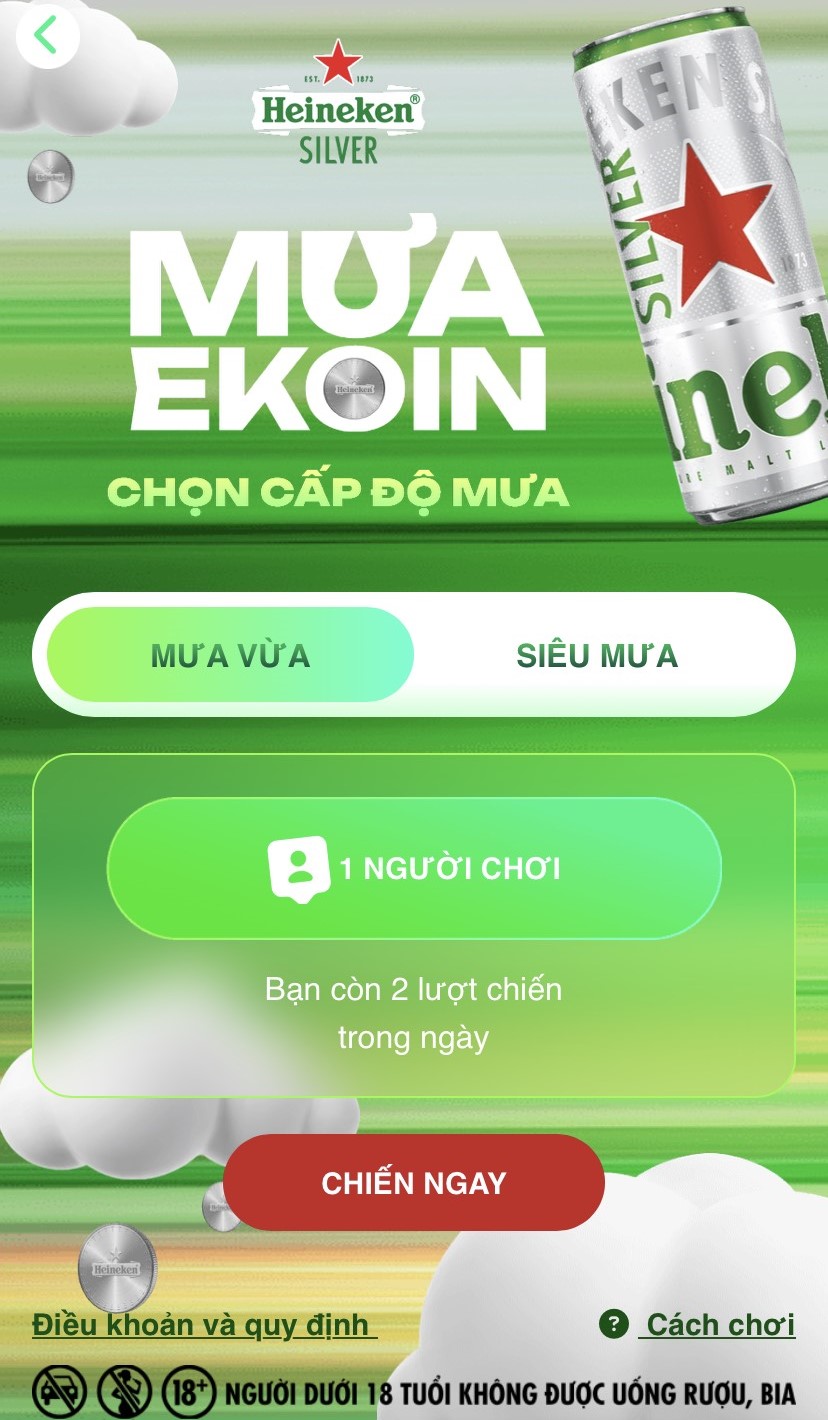Image resolution: width=828 pixels, height=1420 pixels.
Task: Open Điều khoản và quy định link
Action: point(204,1325)
